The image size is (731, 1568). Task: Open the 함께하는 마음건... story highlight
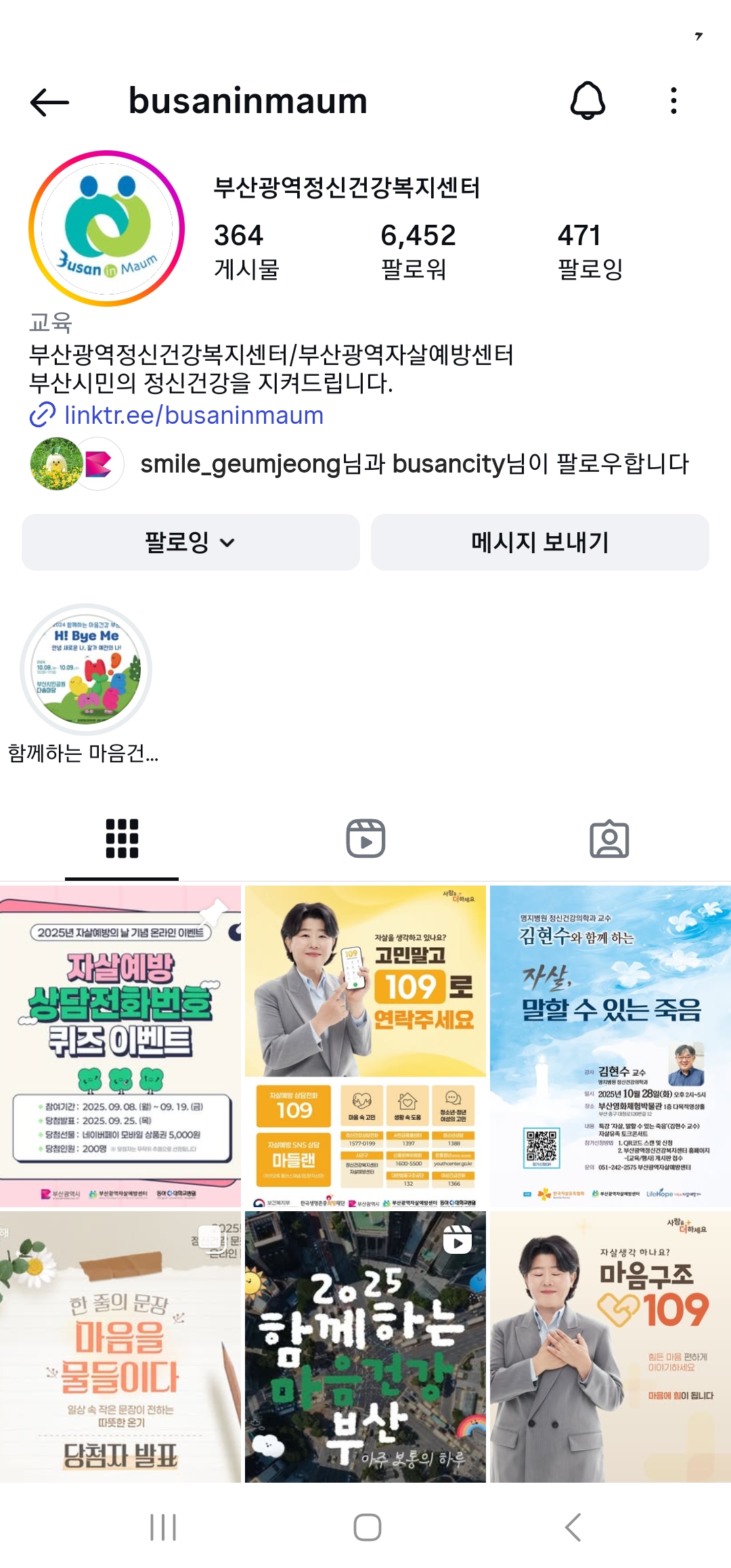point(86,670)
